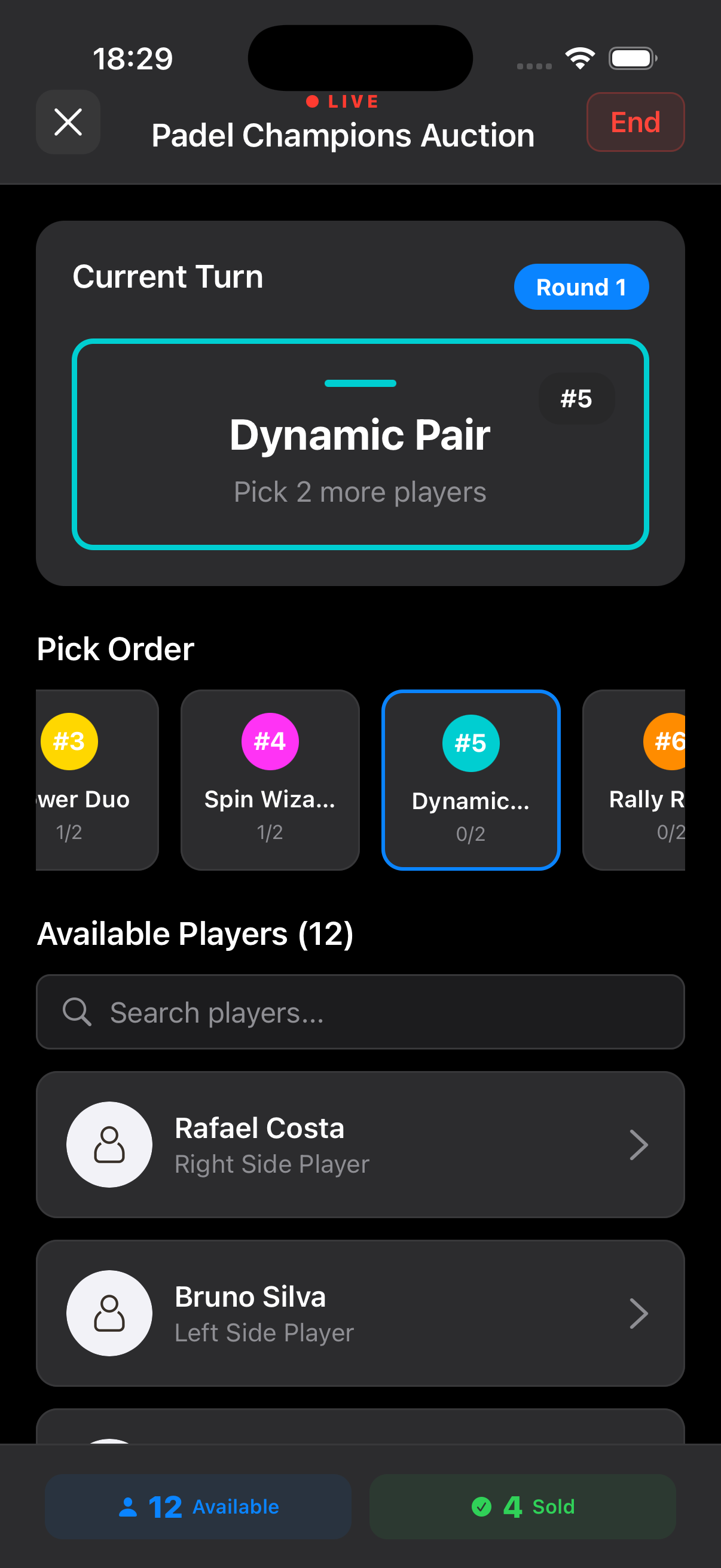The width and height of the screenshot is (721, 1568).
Task: End the live auction
Action: 636,122
